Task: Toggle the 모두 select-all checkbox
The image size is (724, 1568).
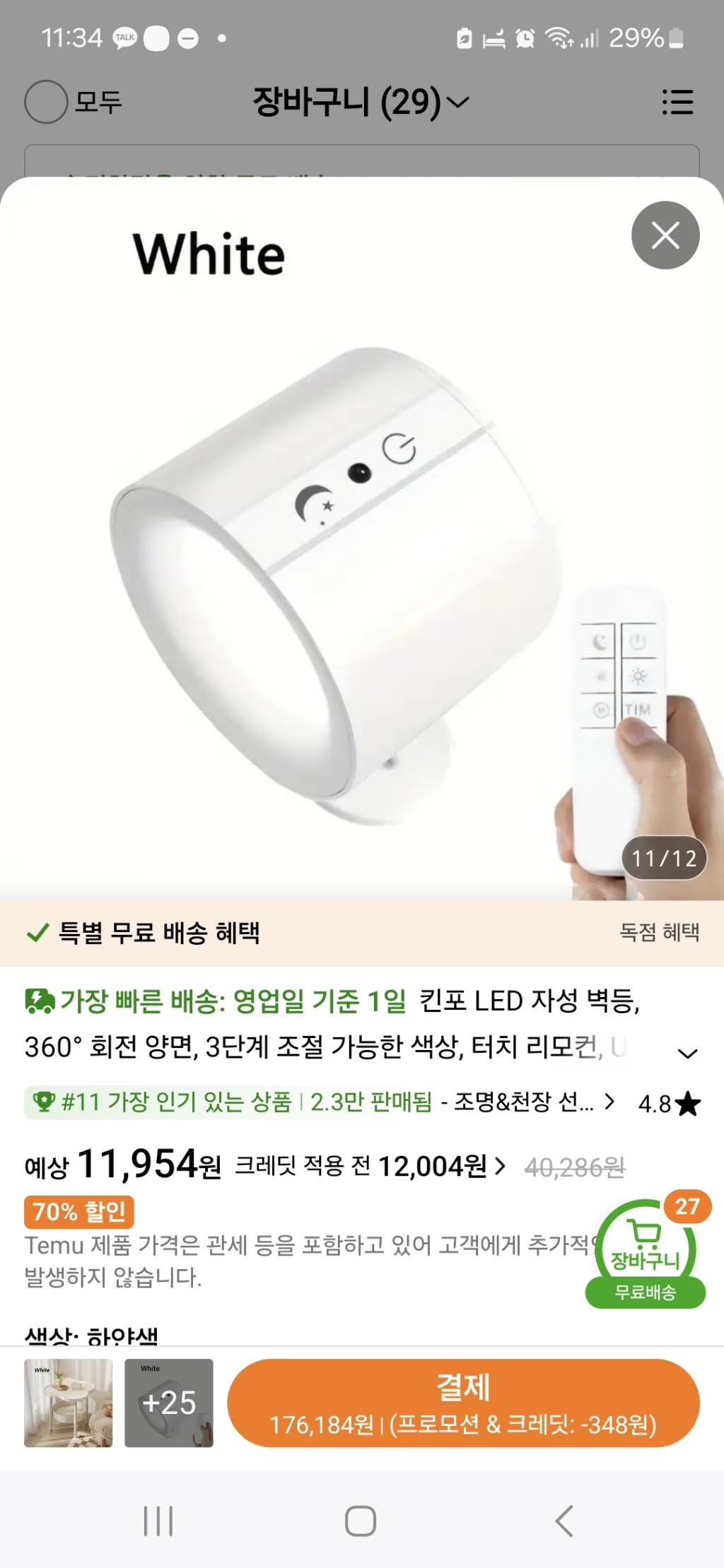Action: click(x=47, y=102)
